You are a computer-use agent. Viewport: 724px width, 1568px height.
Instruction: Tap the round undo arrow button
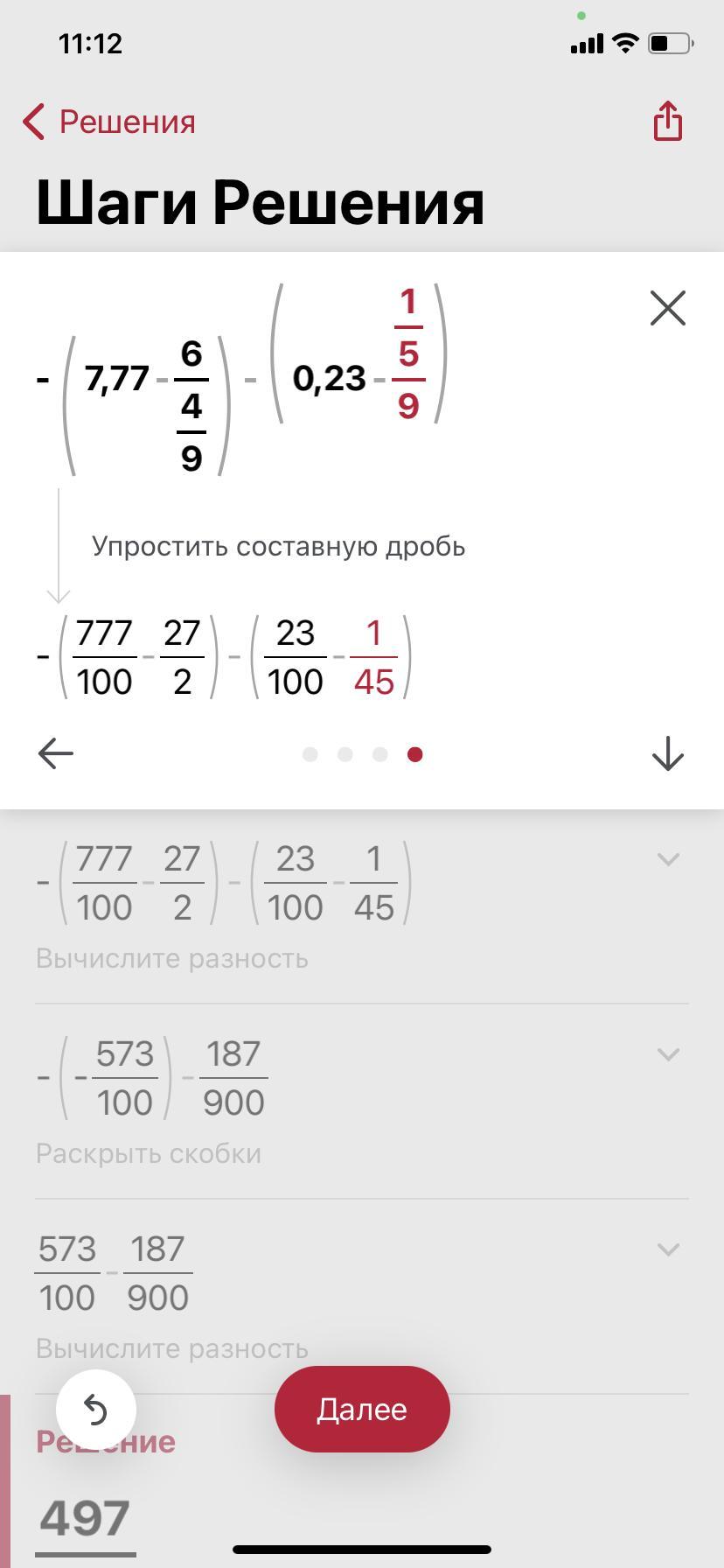(96, 1410)
